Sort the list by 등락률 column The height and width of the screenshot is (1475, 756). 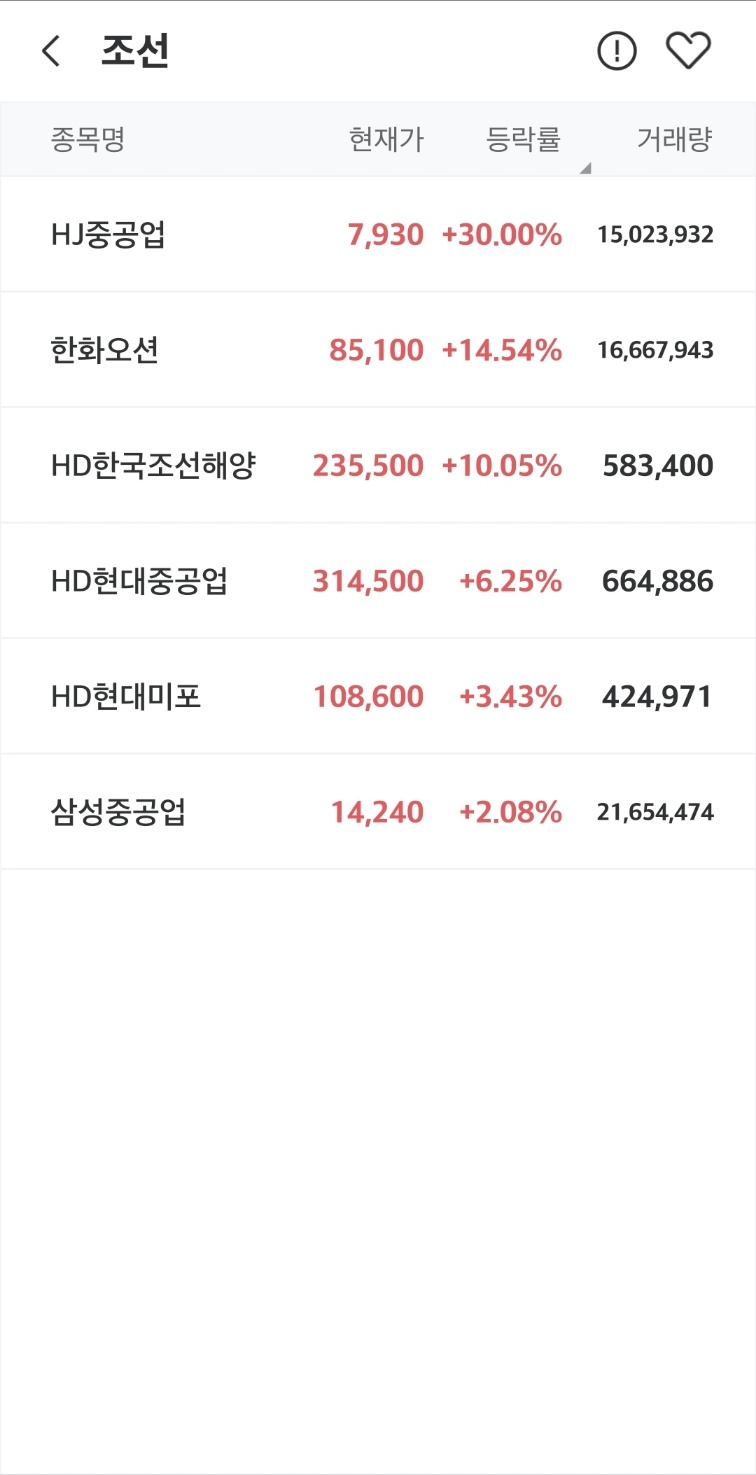click(523, 139)
